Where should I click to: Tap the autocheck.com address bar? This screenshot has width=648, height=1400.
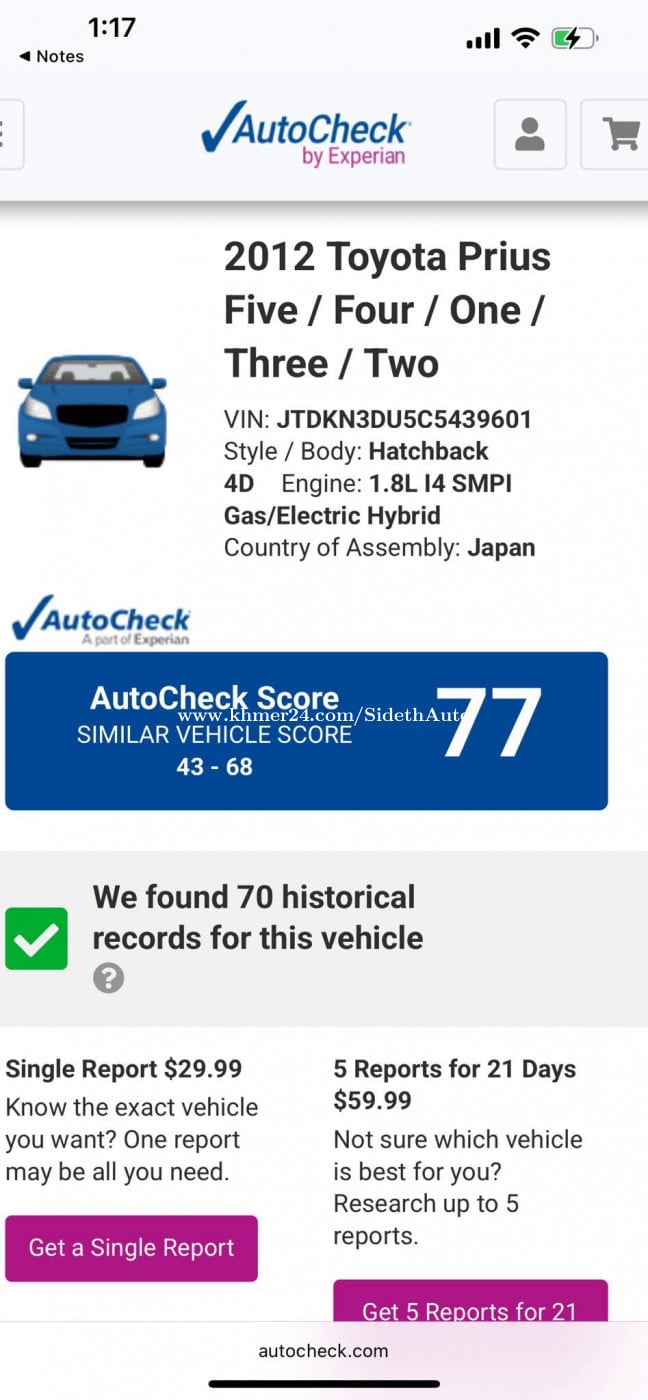click(323, 1351)
